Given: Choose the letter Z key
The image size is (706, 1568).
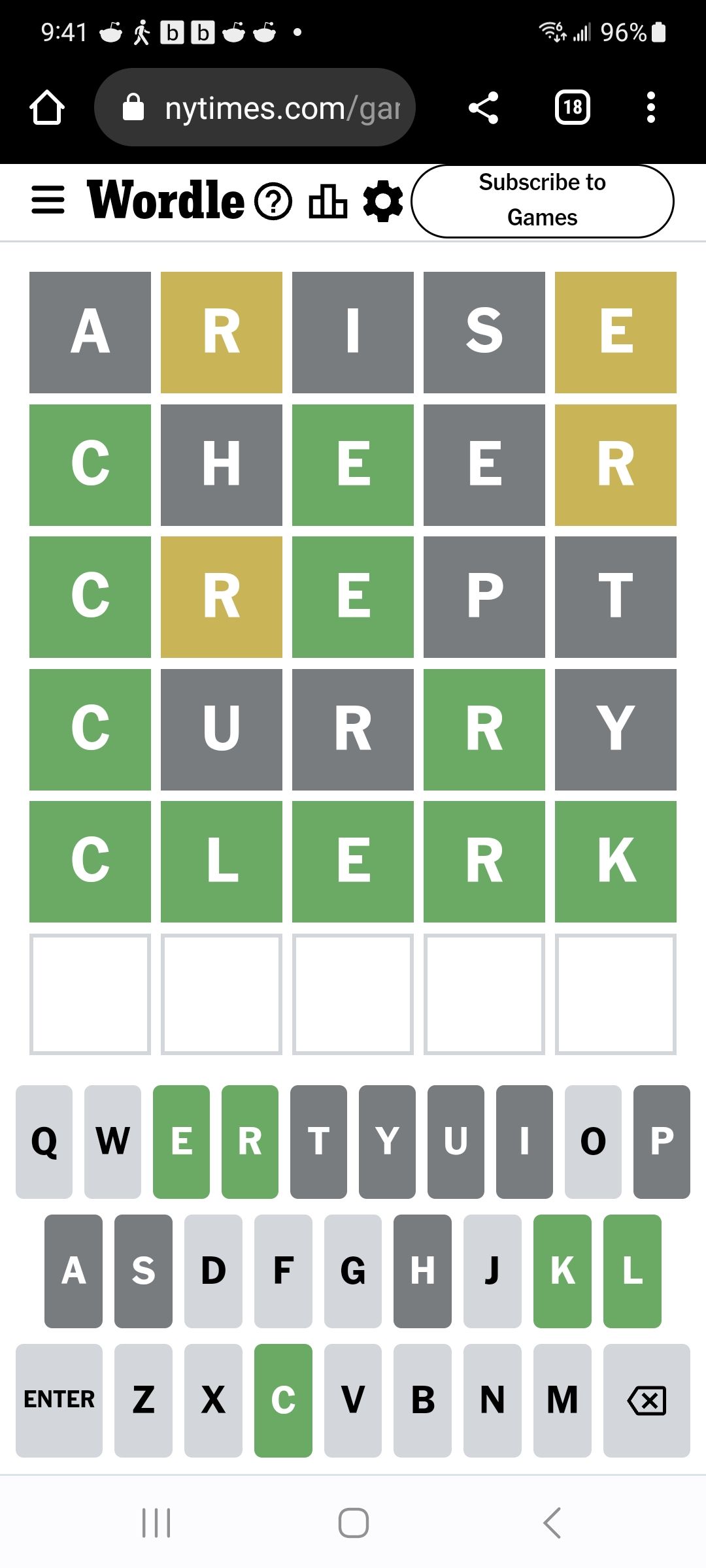Looking at the screenshot, I should pos(143,1399).
